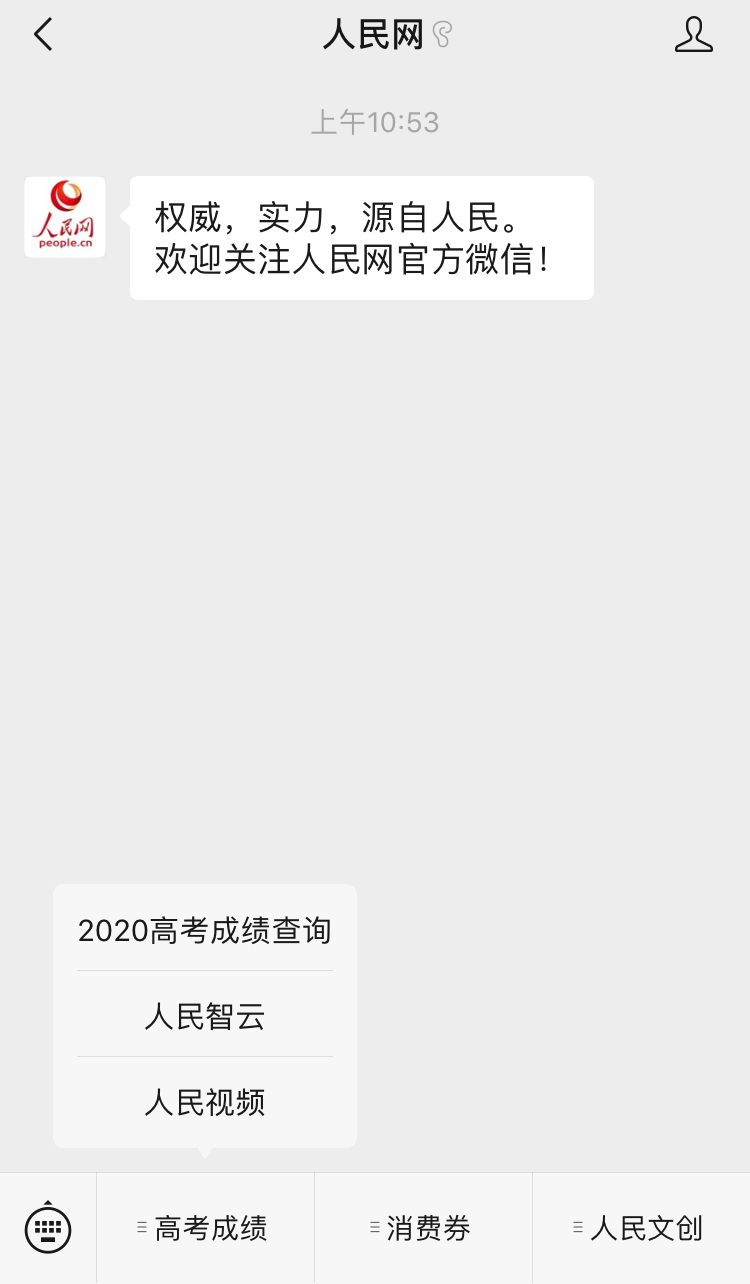The height and width of the screenshot is (1284, 750).
Task: Select 人民智云 from the popup menu
Action: 204,1017
